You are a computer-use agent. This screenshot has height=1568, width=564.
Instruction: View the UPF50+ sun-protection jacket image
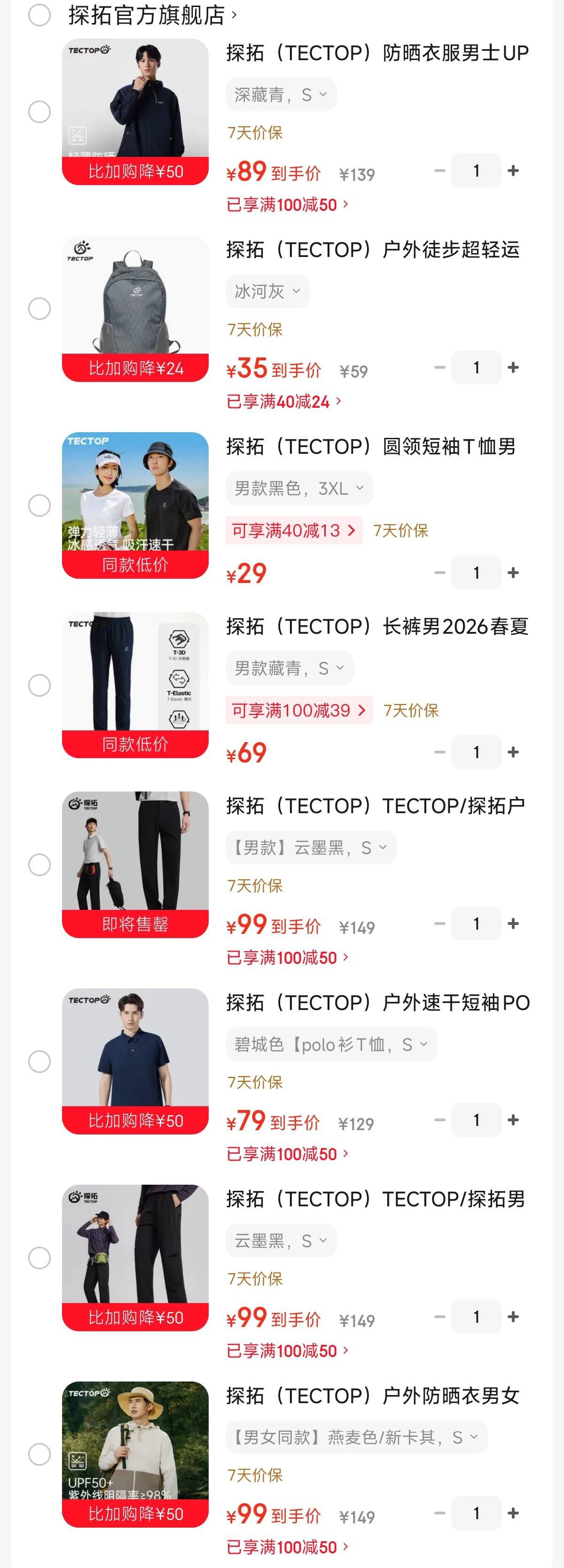pyautogui.click(x=134, y=1455)
